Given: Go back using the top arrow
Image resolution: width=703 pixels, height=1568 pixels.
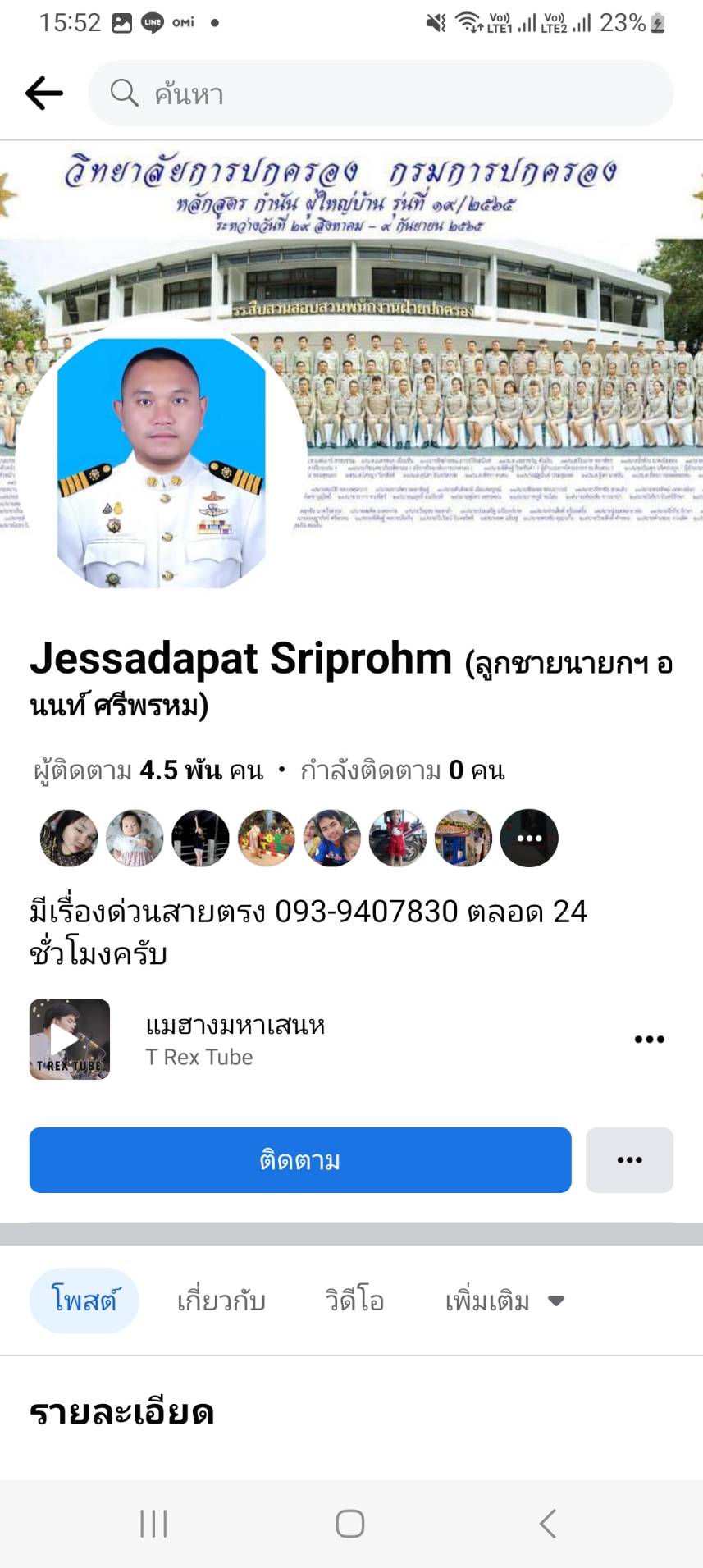Looking at the screenshot, I should [44, 93].
